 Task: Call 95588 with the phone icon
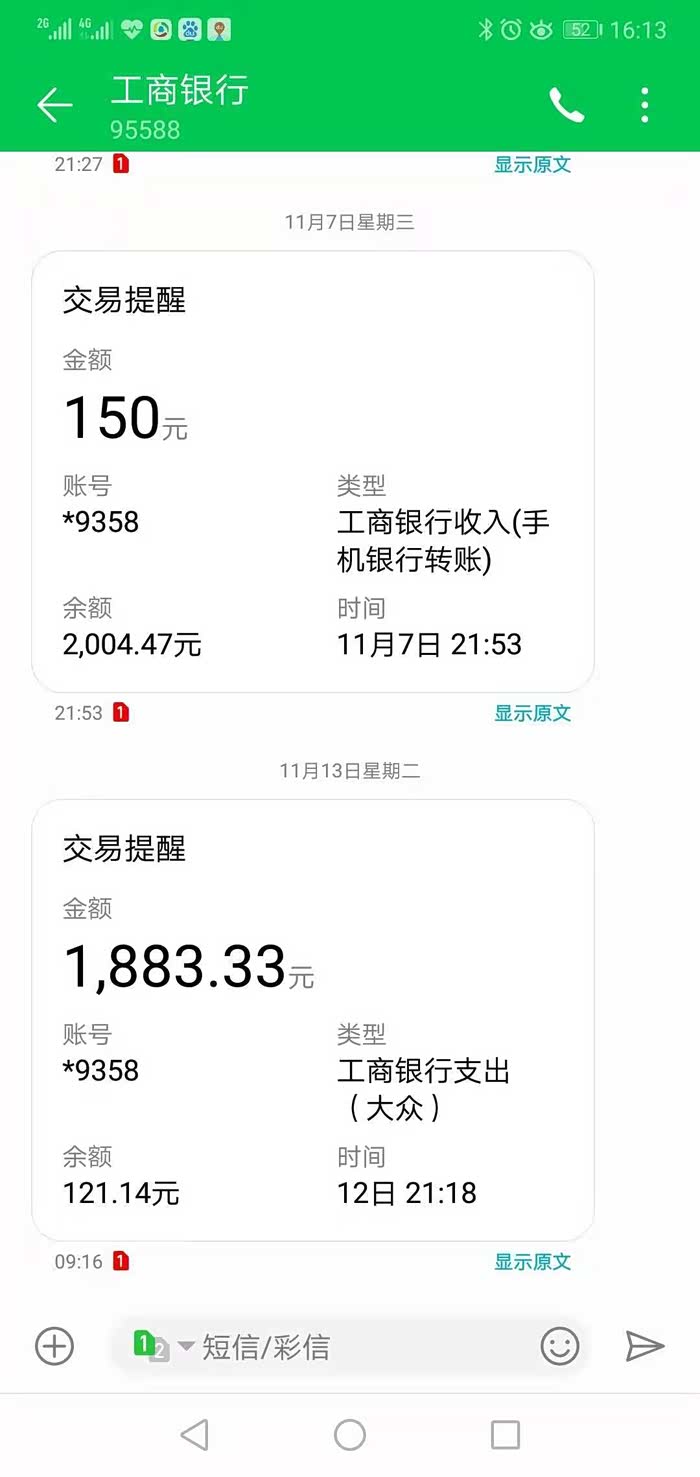click(x=566, y=105)
